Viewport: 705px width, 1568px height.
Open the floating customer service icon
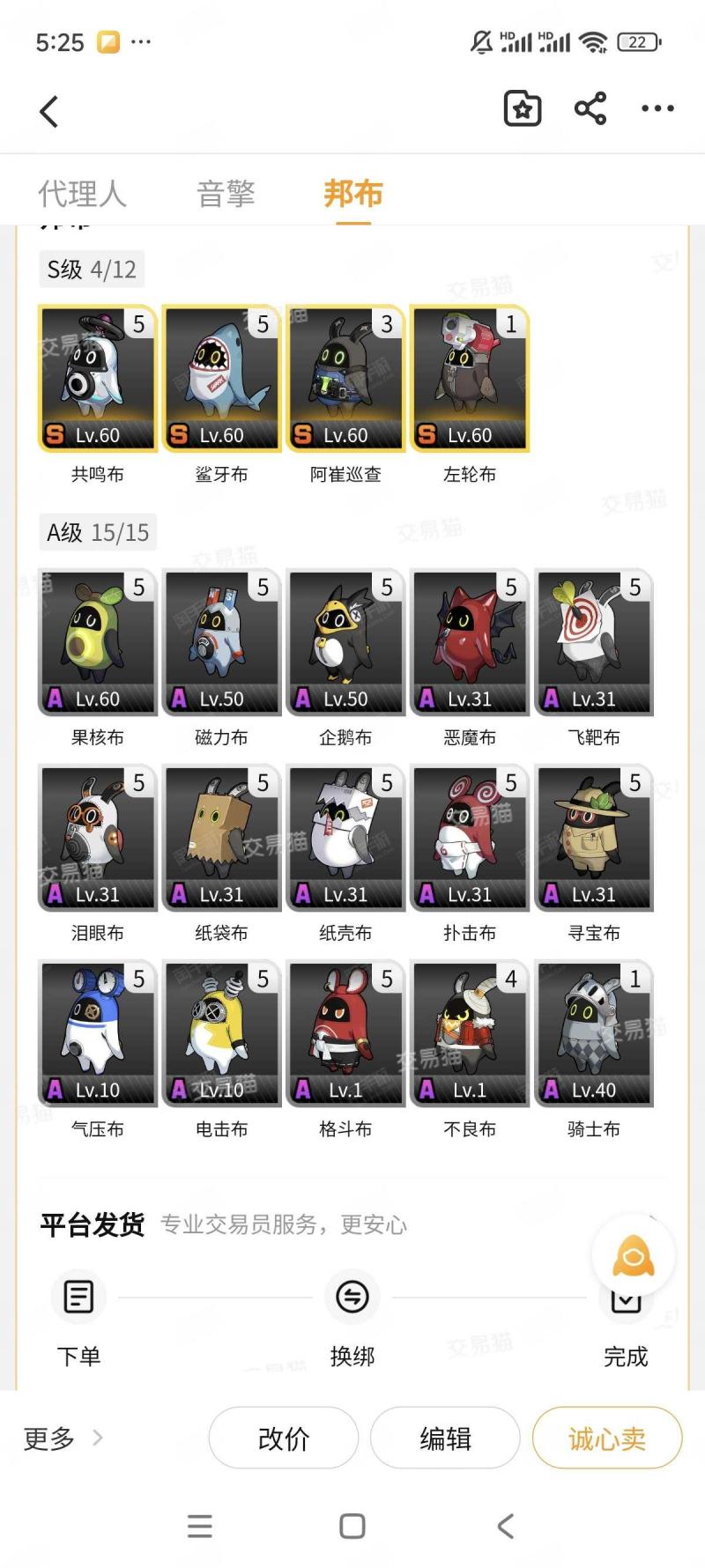[x=634, y=1255]
